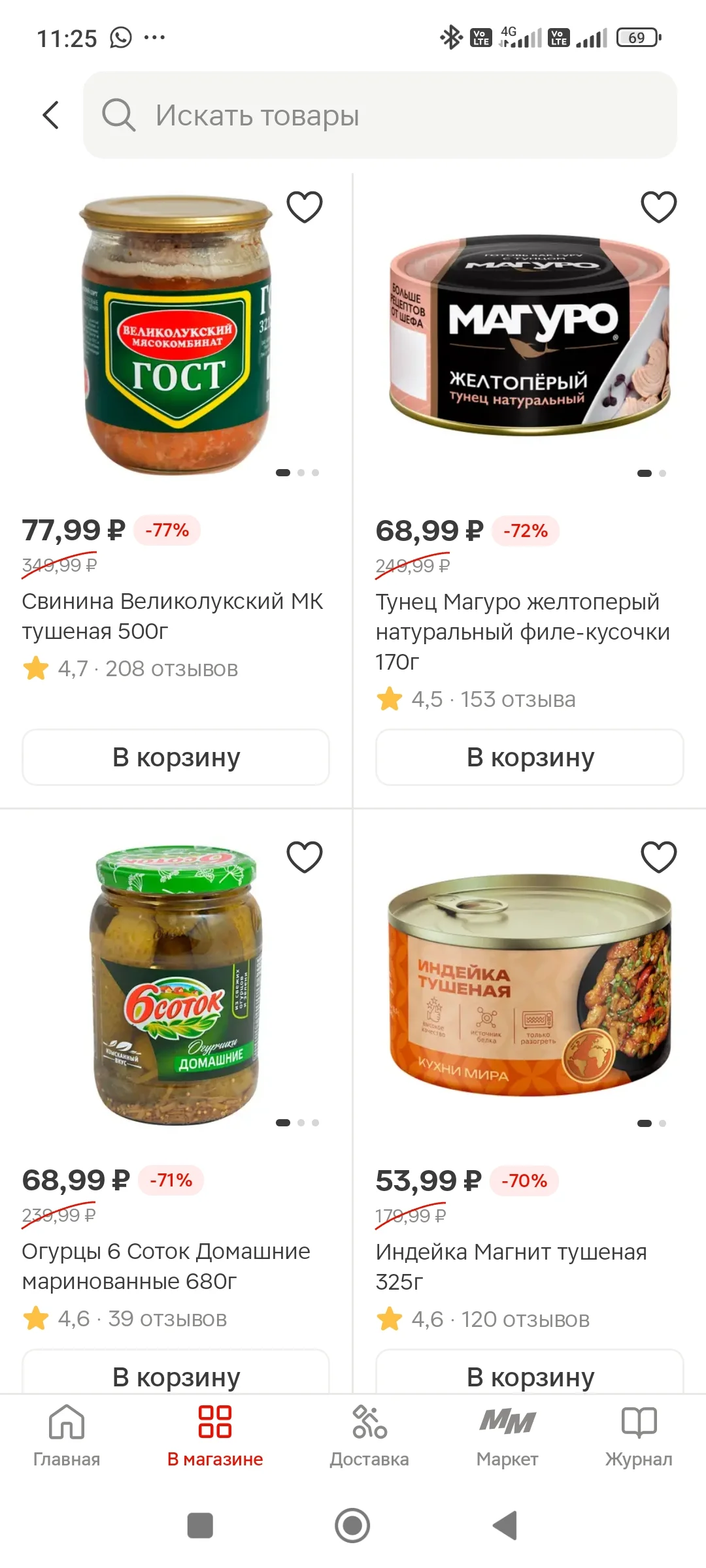The image size is (706, 1568).
Task: Save Индейка Магнит тушеная to favorites
Action: (658, 857)
